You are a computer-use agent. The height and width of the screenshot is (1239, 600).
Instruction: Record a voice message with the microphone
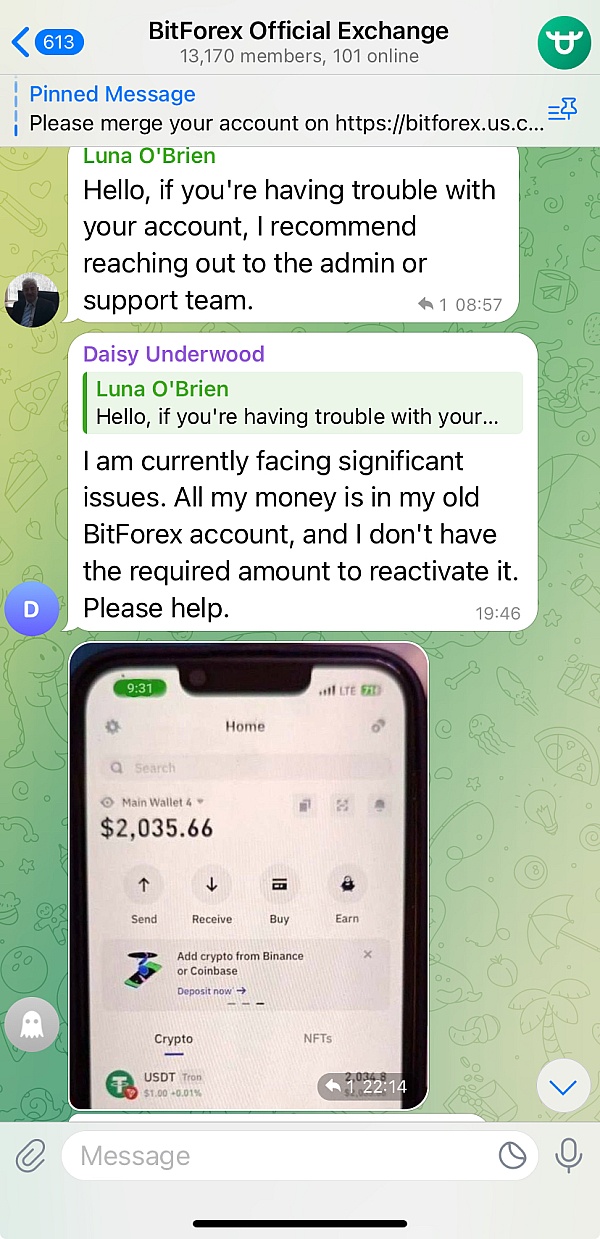coord(569,1156)
